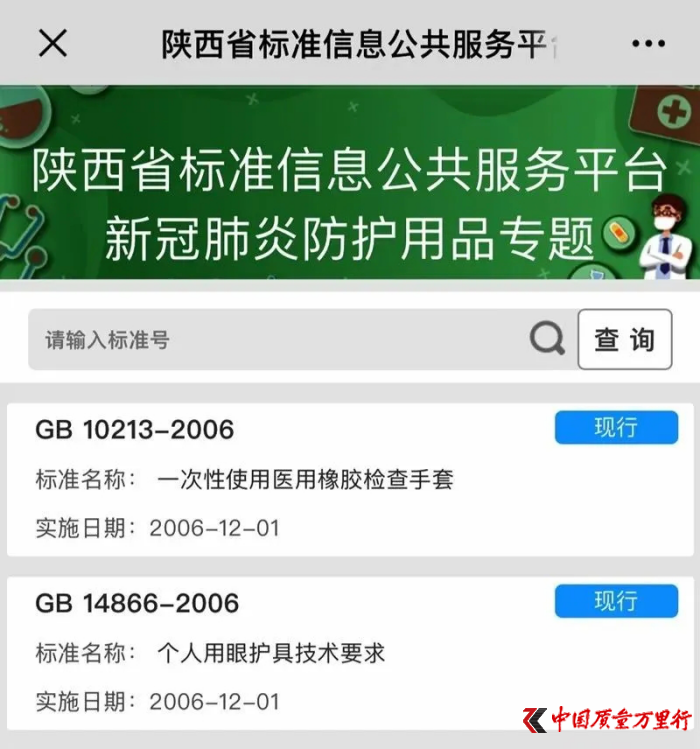Open the three-dot overflow menu
The height and width of the screenshot is (749, 700).
[x=648, y=44]
